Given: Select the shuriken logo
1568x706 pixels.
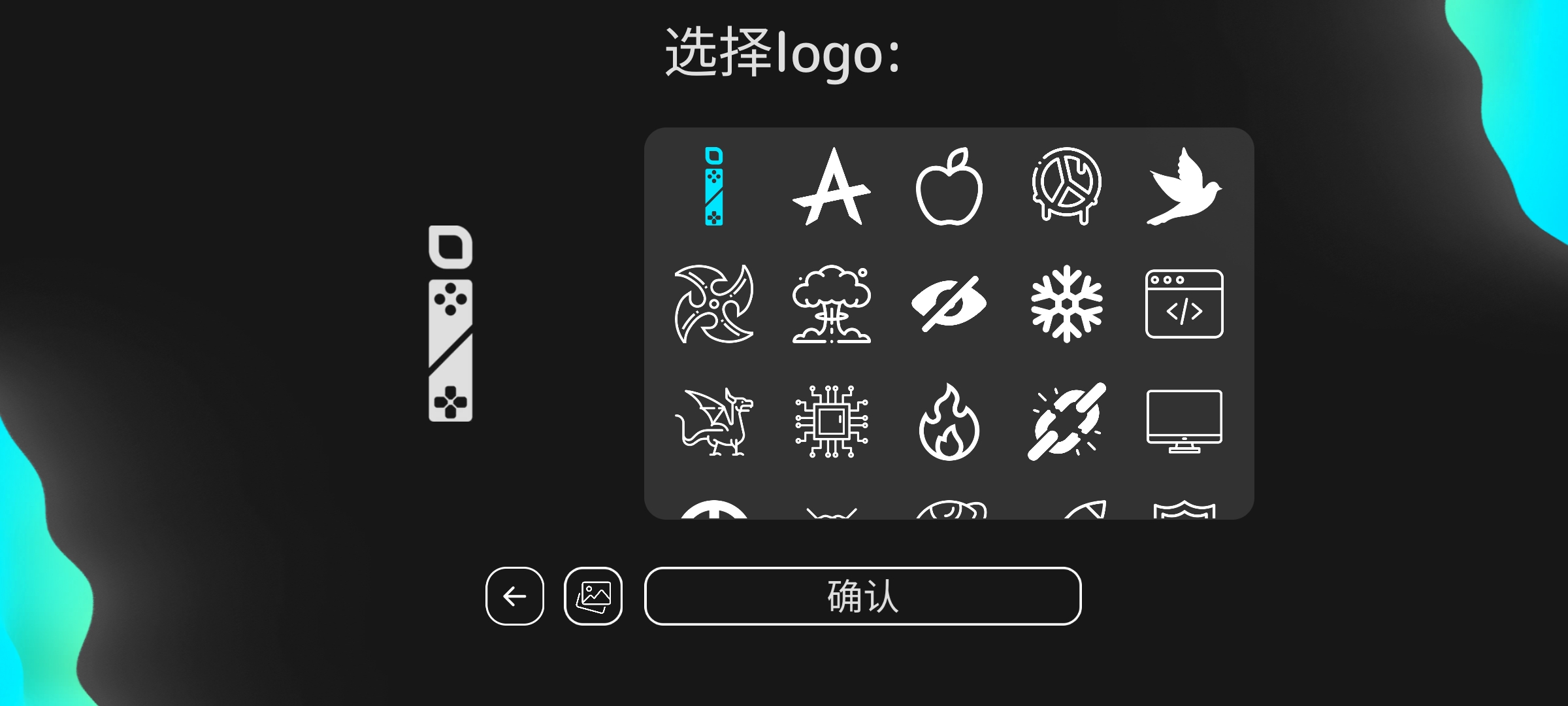Looking at the screenshot, I should [714, 304].
